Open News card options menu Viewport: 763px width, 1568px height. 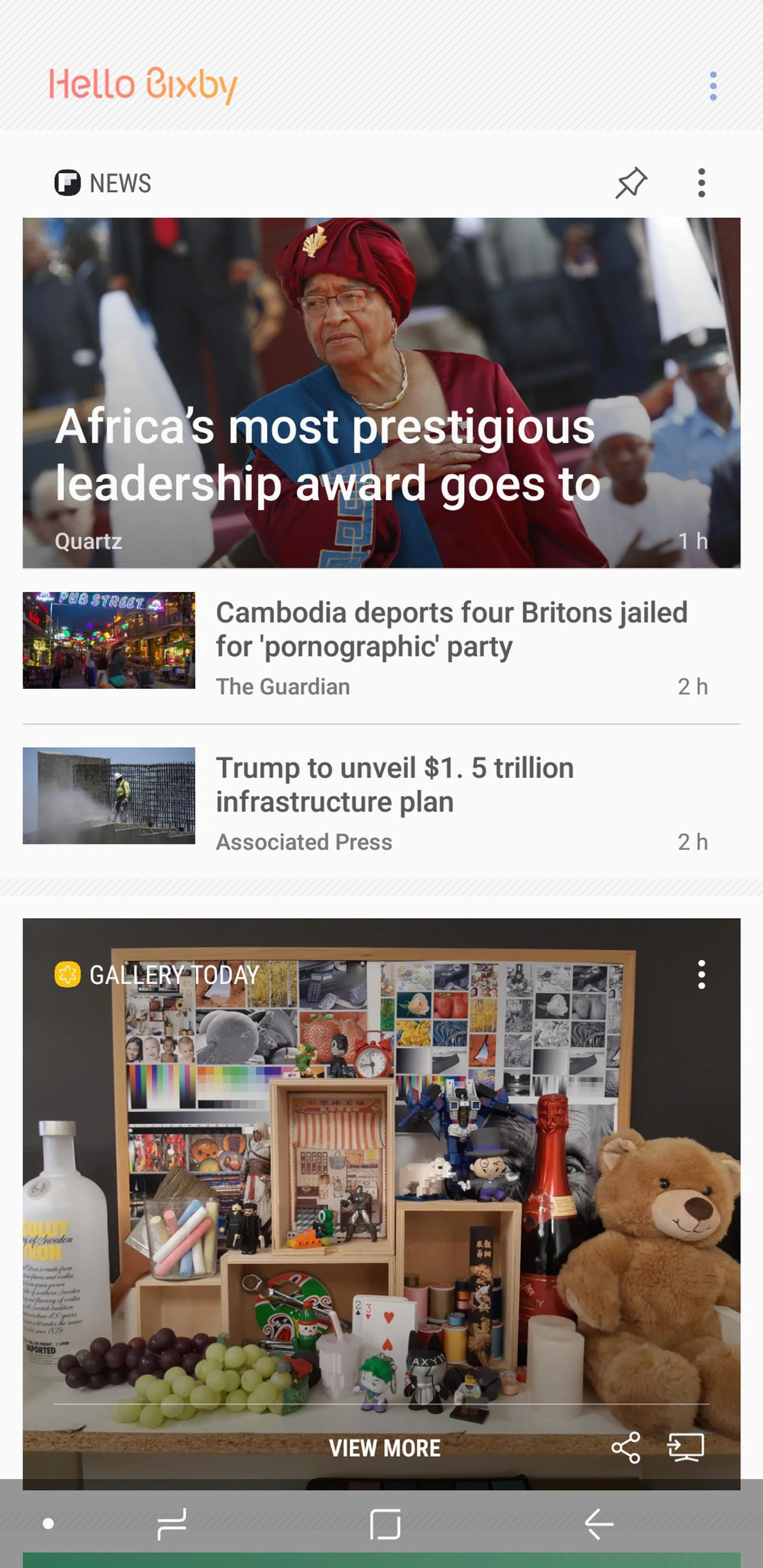coord(701,183)
